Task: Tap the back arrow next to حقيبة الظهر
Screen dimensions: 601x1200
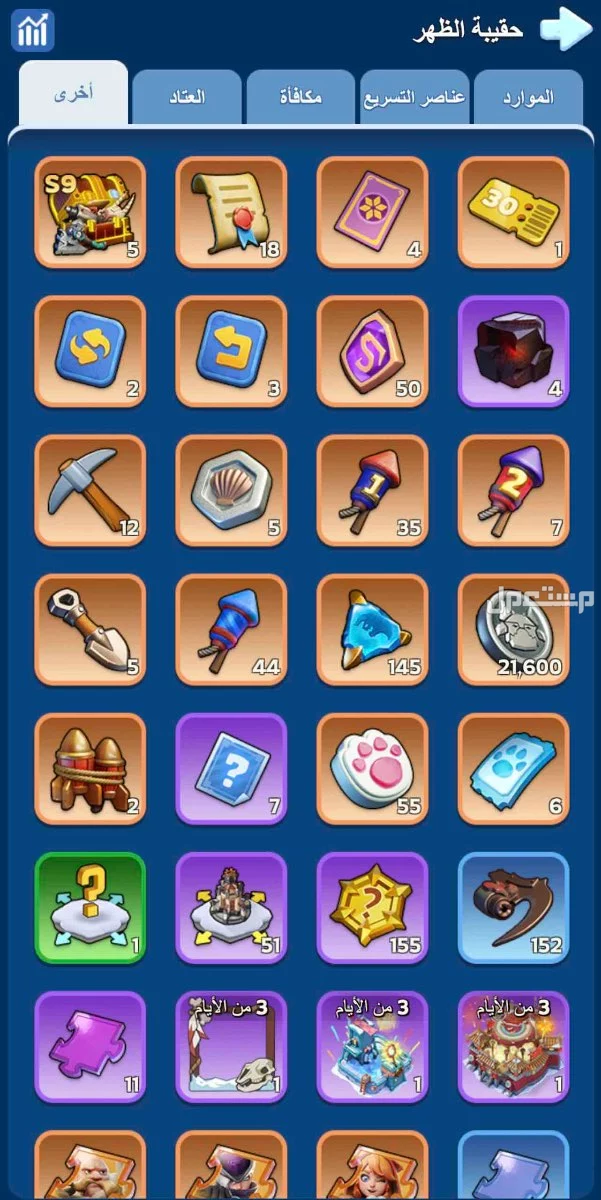Action: [565, 29]
